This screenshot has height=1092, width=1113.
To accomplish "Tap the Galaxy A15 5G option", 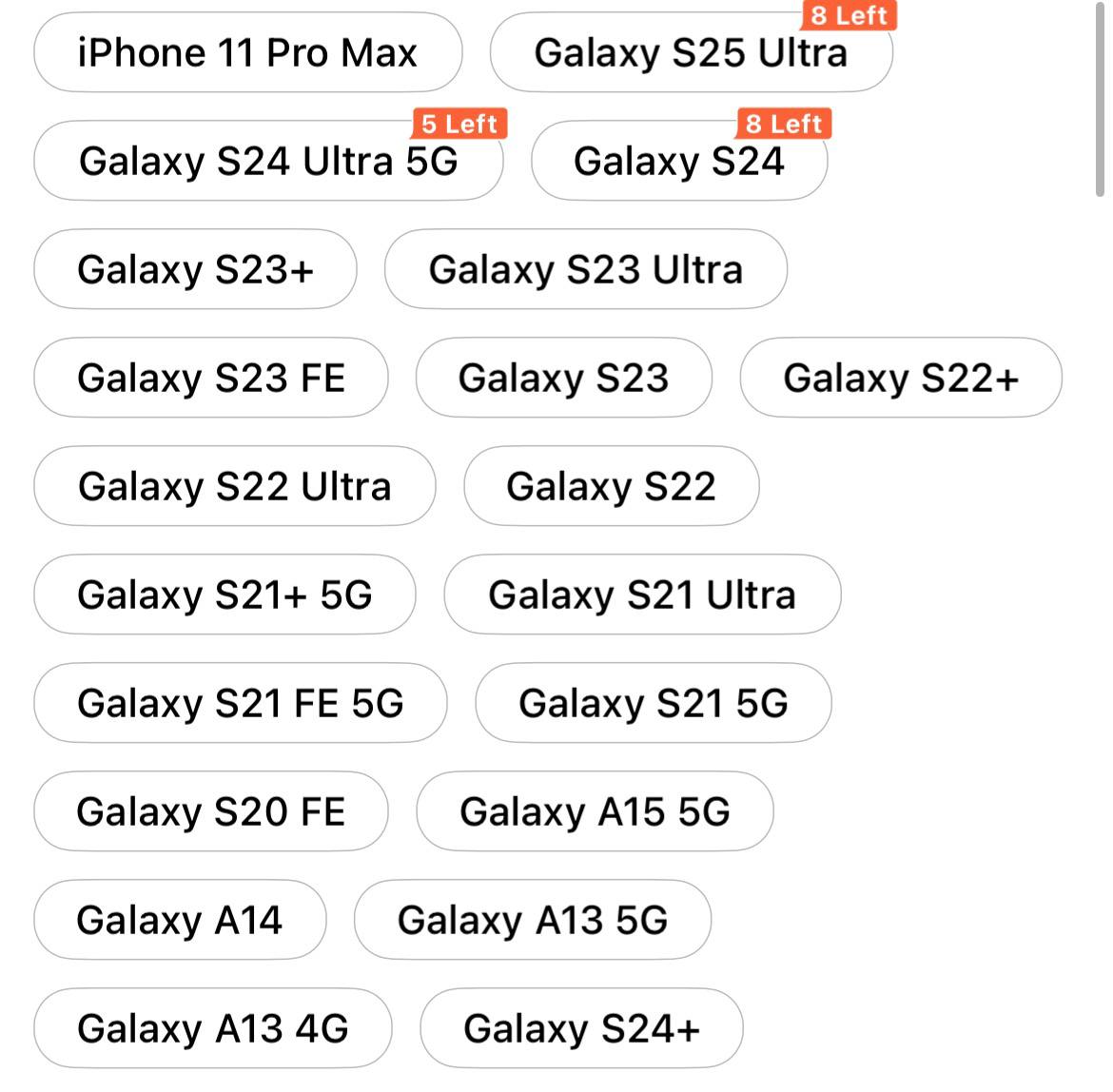I will coord(595,811).
